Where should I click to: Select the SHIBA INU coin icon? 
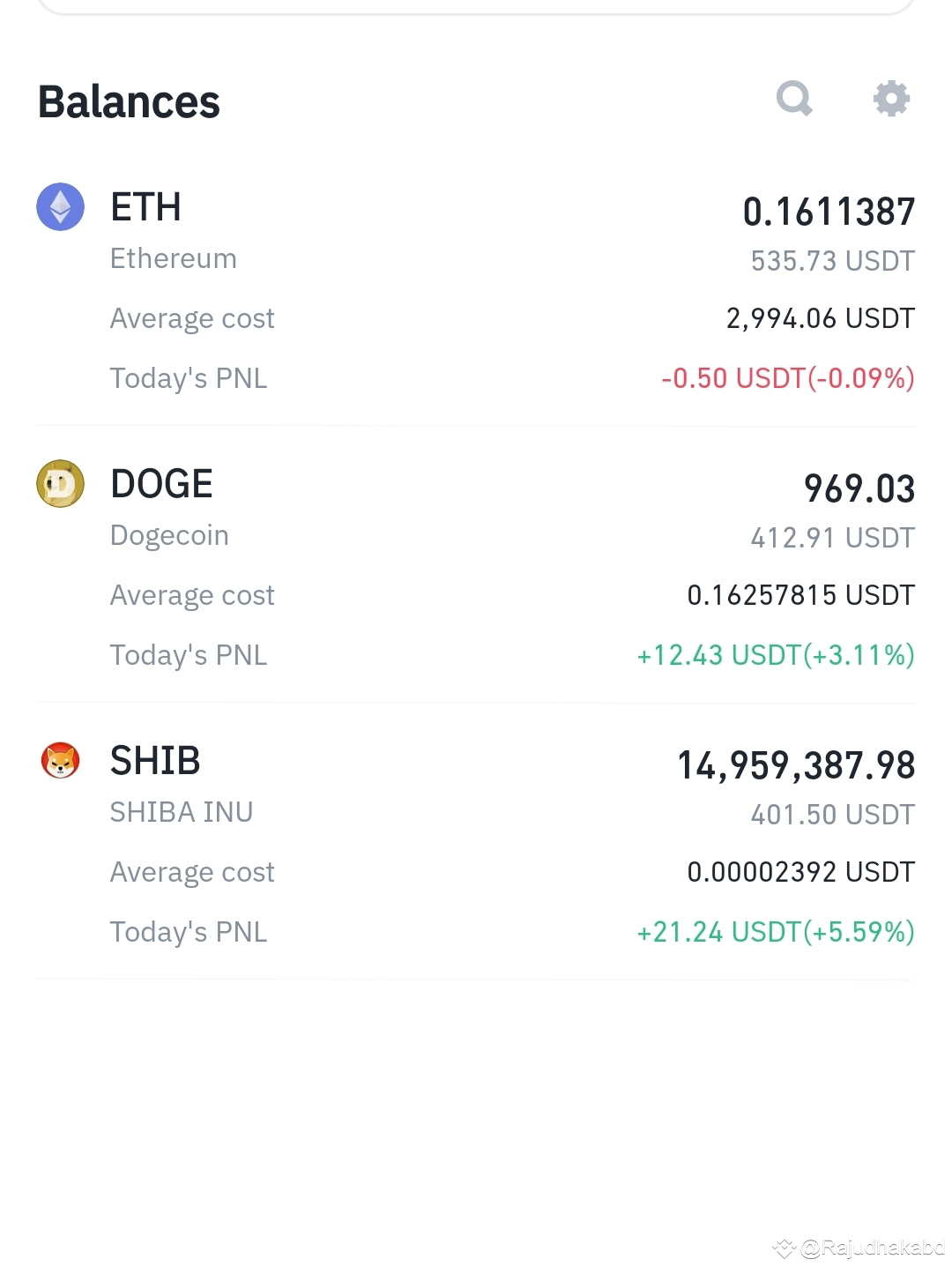tap(59, 760)
